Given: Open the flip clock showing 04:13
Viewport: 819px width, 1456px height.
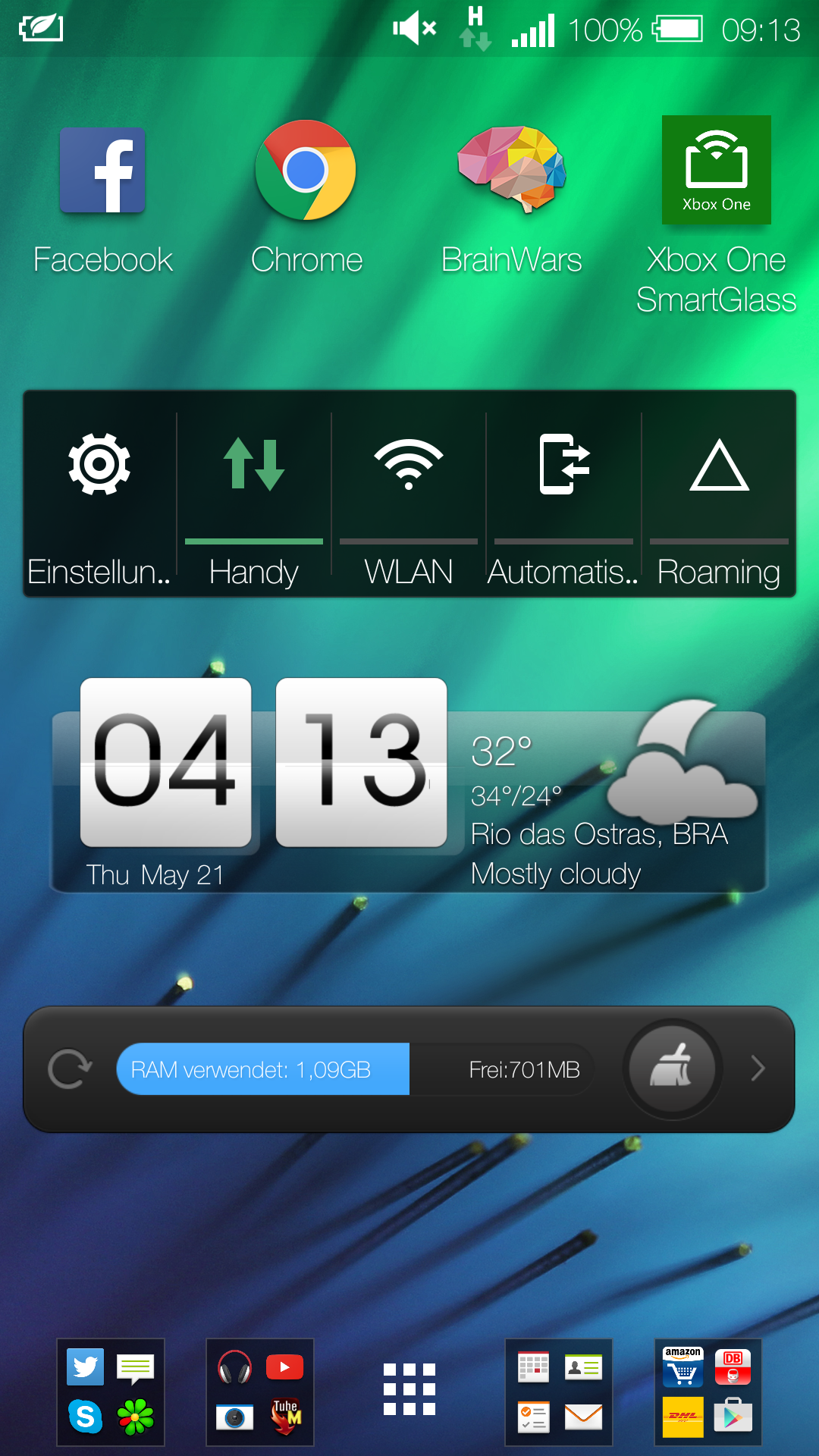Looking at the screenshot, I should pyautogui.click(x=263, y=762).
